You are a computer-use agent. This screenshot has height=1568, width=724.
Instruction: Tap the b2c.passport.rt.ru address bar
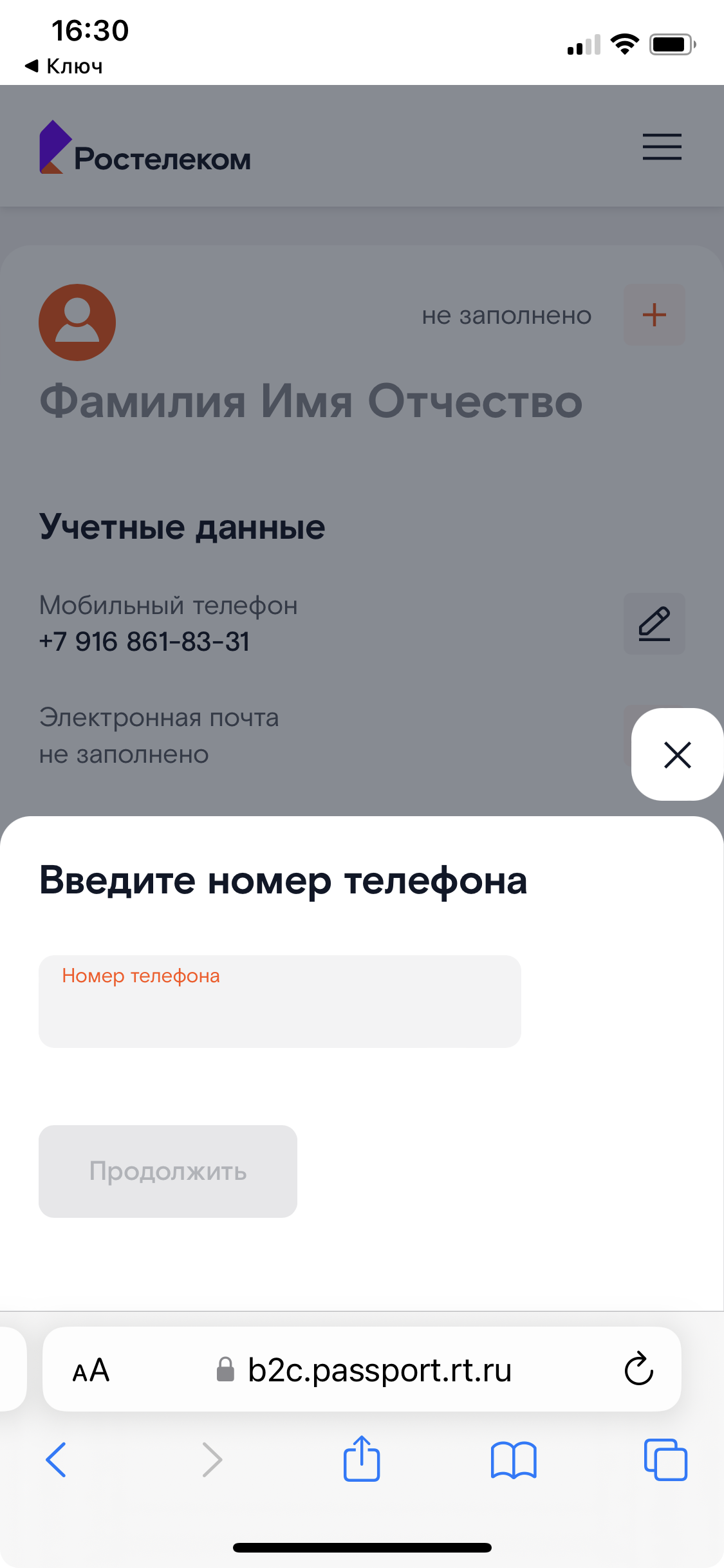(380, 1370)
